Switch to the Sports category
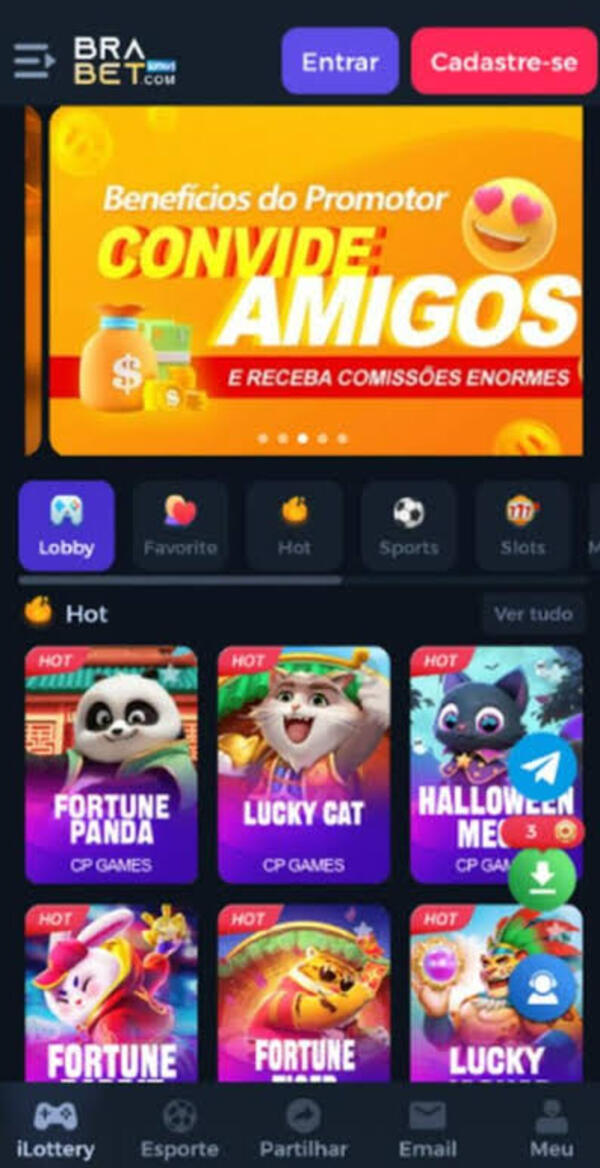 [408, 526]
